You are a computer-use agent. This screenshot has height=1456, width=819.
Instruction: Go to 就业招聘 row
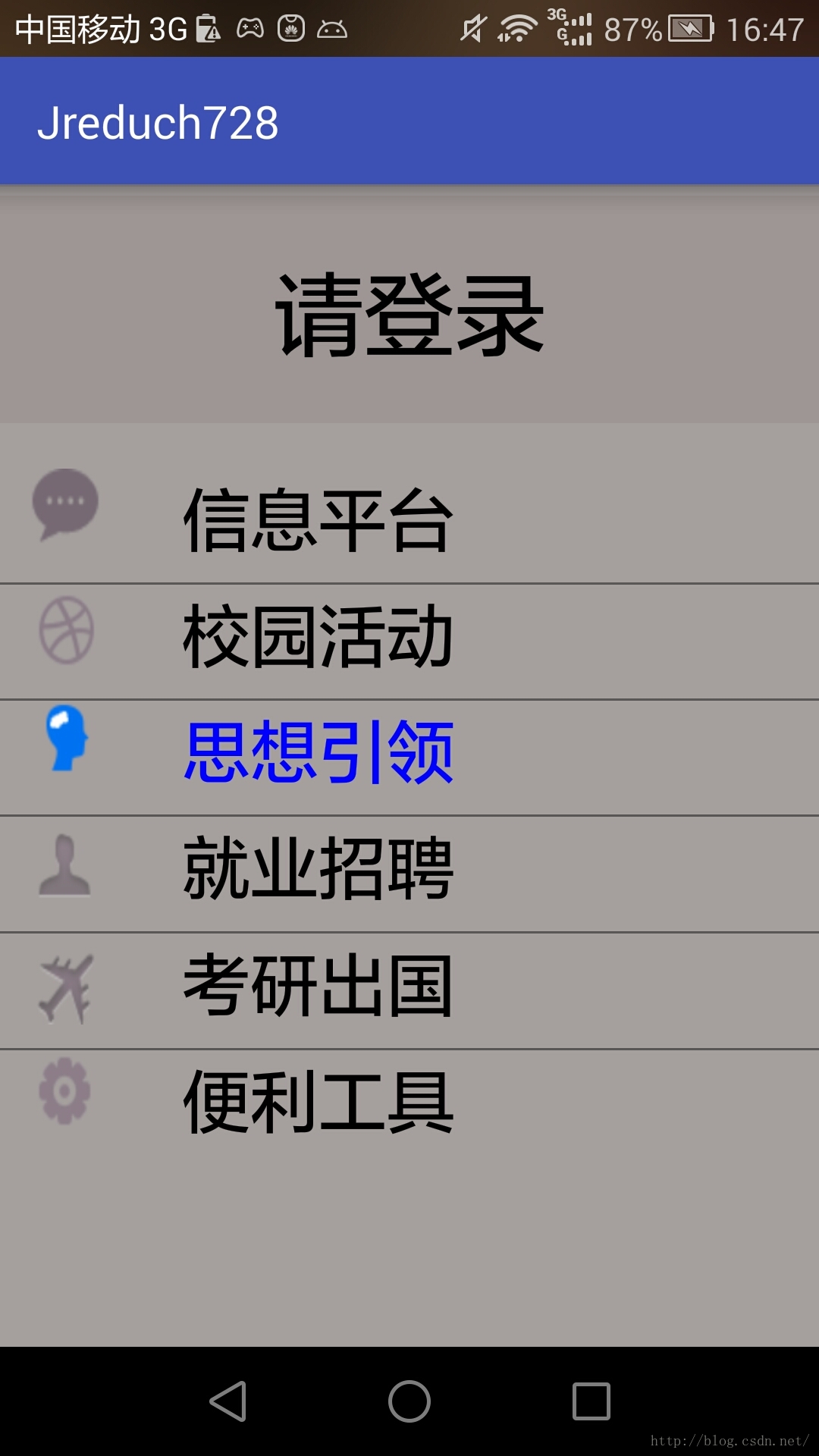coord(318,869)
